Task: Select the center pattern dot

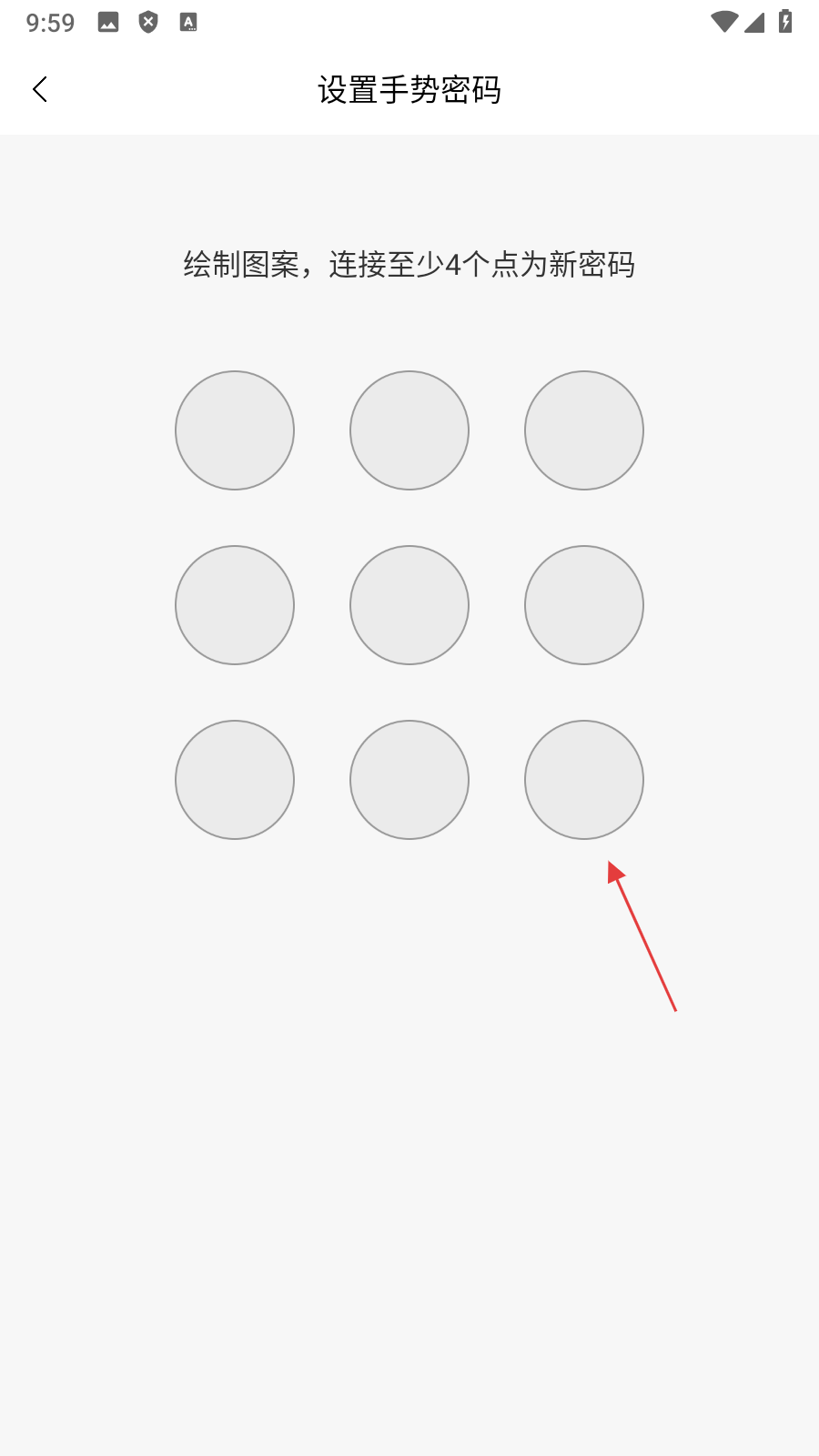Action: coord(409,605)
